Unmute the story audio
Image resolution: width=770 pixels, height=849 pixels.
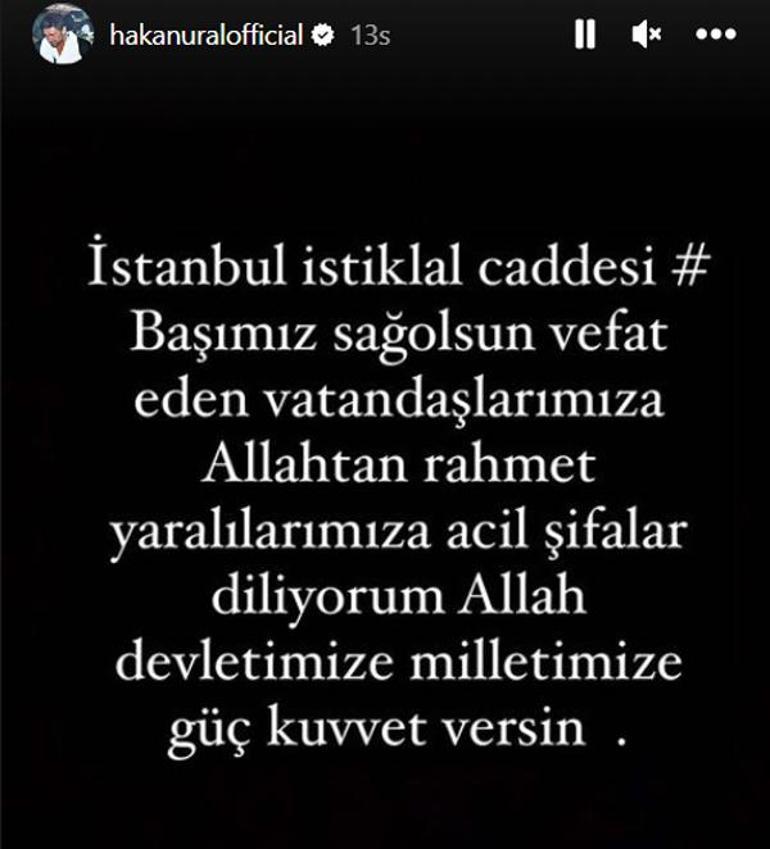point(646,36)
